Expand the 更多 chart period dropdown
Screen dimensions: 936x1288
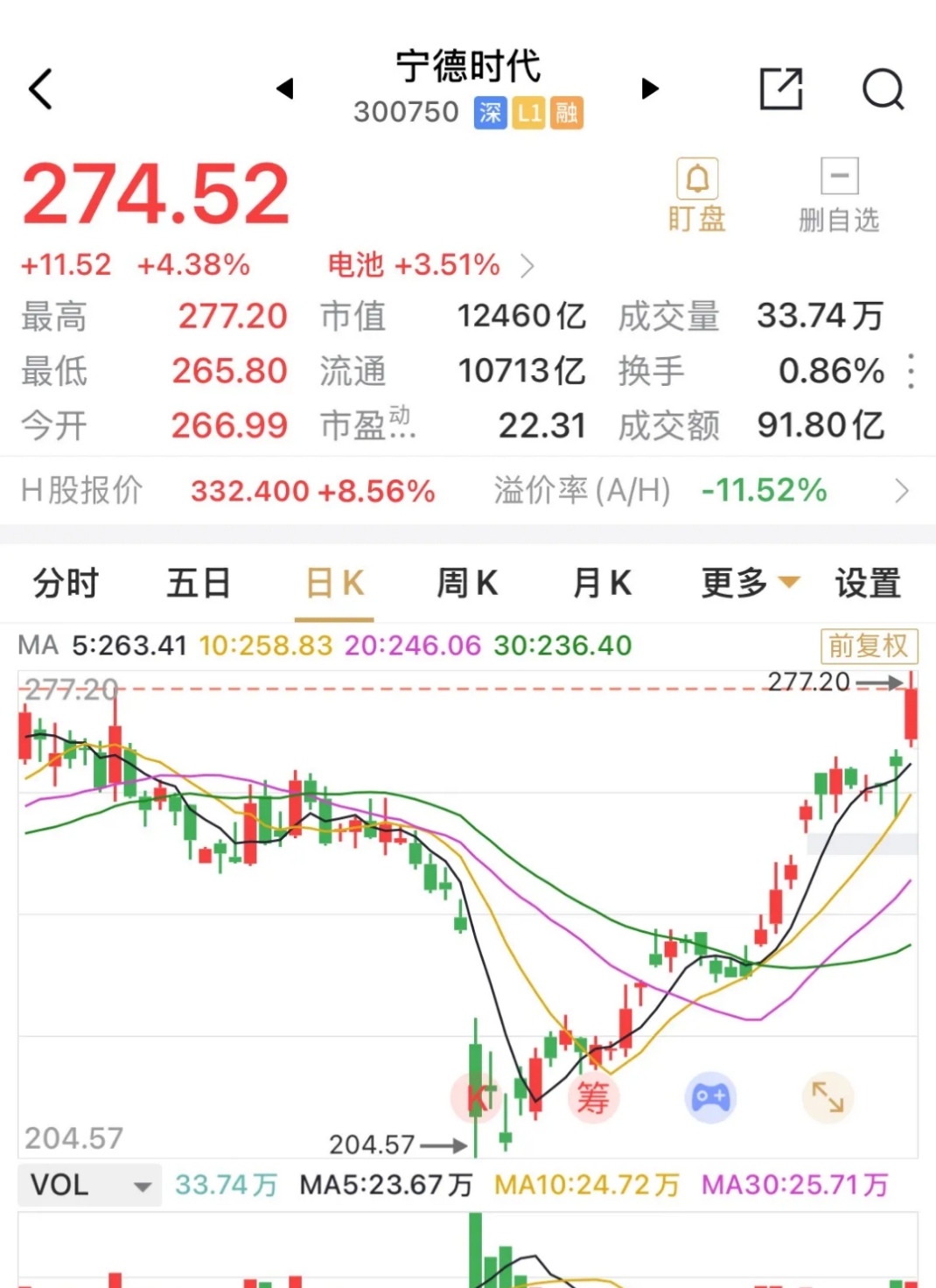[x=749, y=584]
